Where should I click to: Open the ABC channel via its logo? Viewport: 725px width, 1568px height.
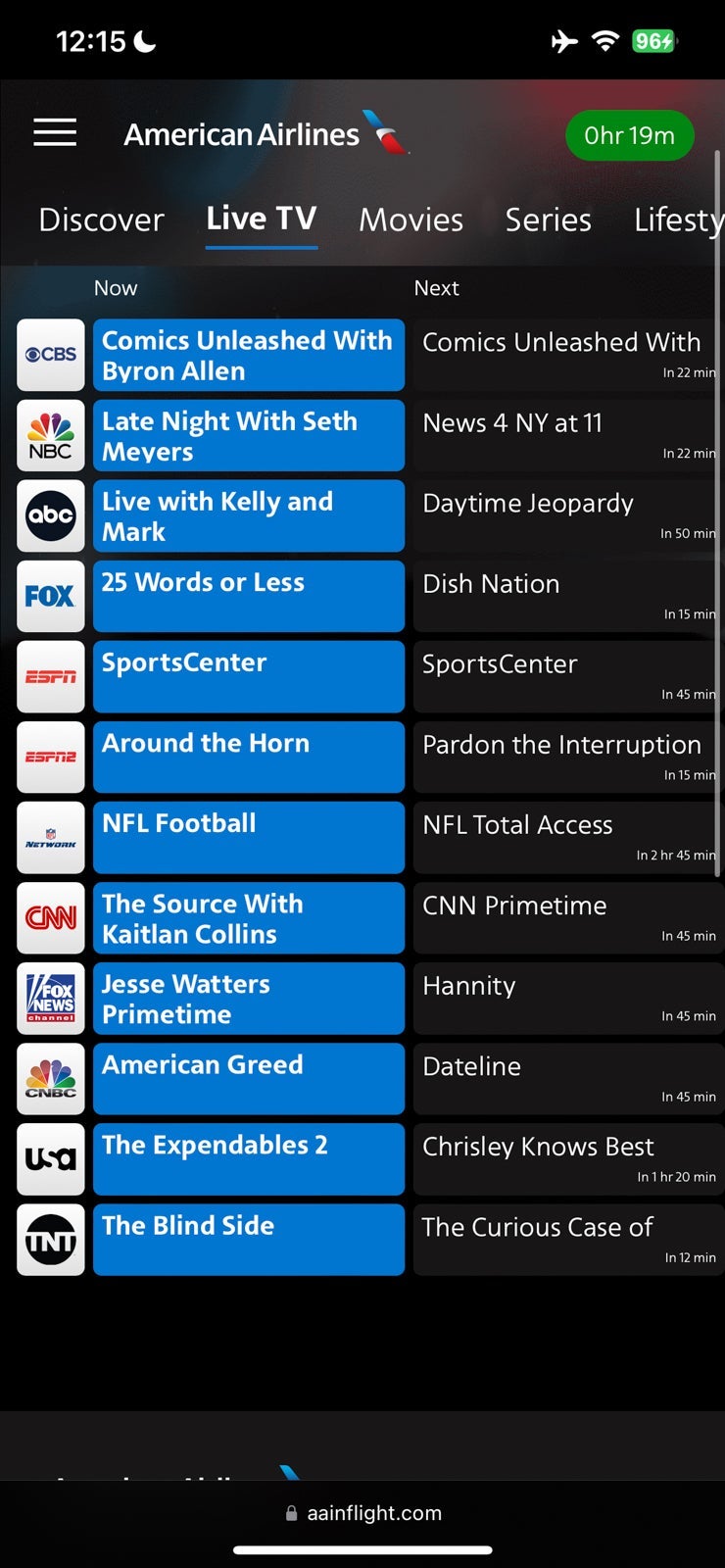tap(51, 515)
